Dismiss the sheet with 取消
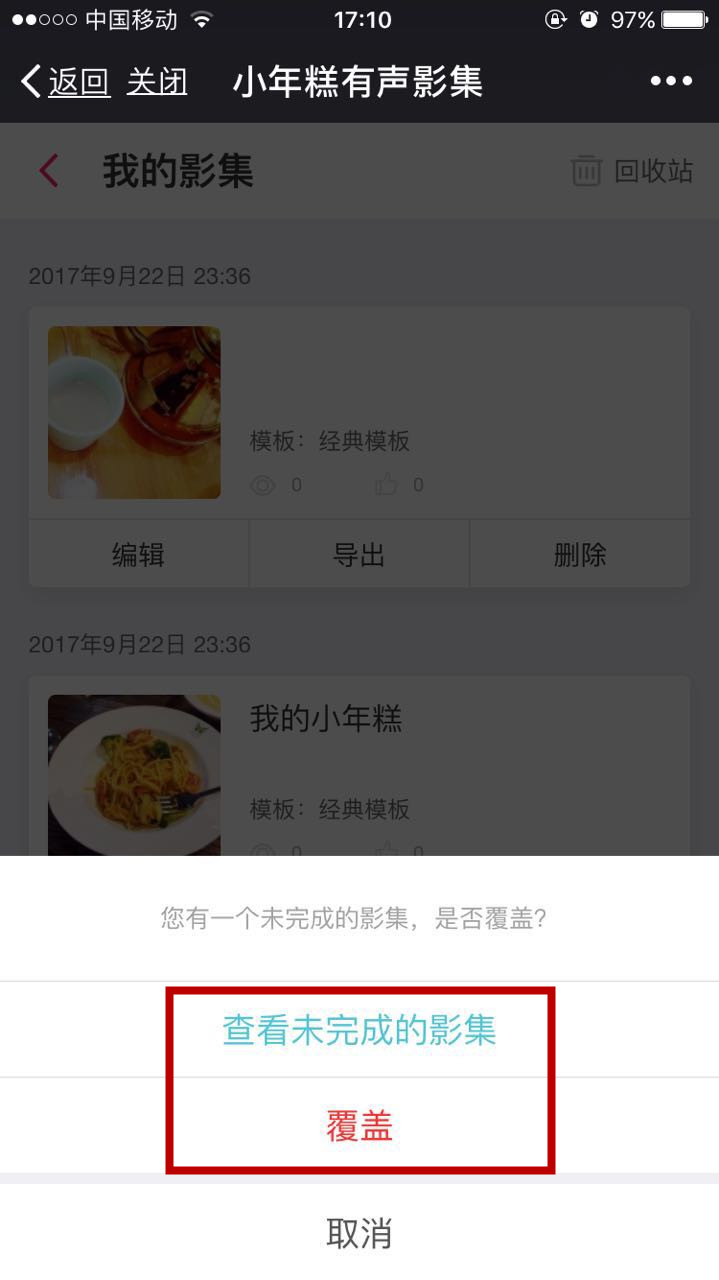 tap(359, 1233)
